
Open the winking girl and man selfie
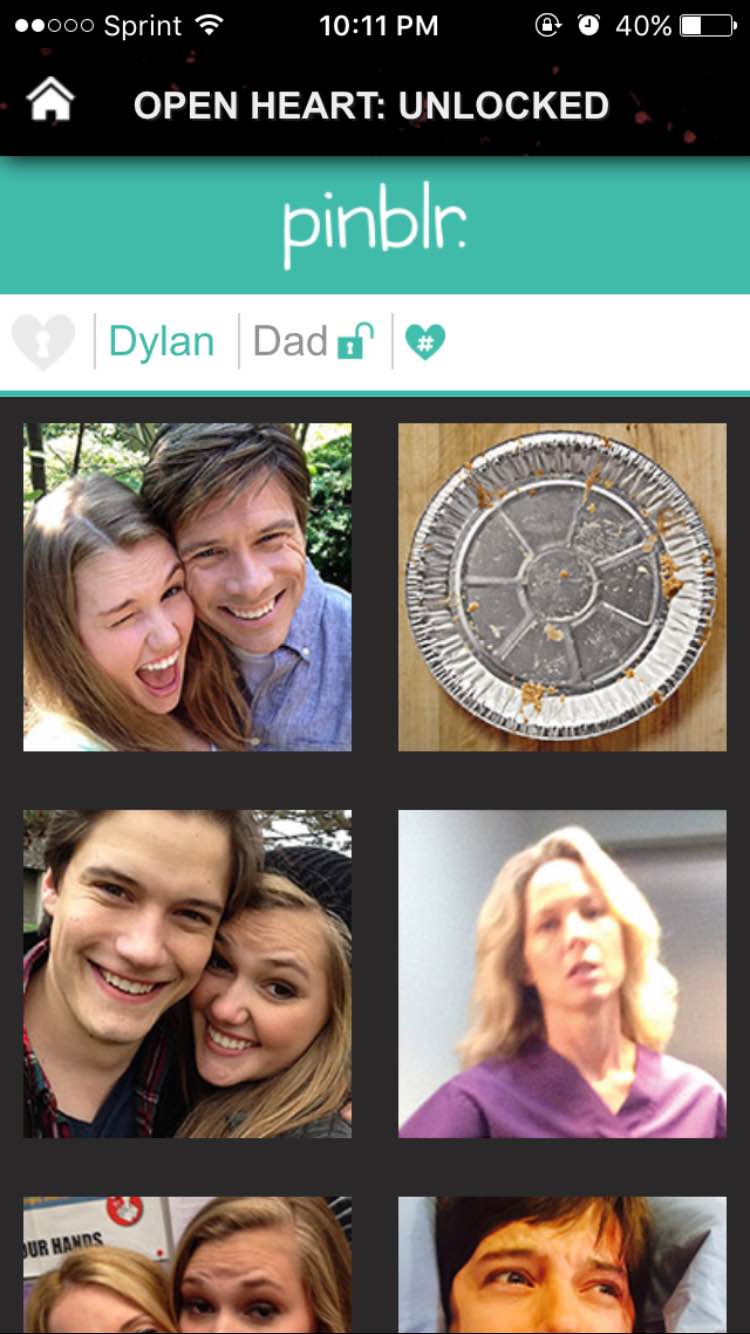point(187,587)
